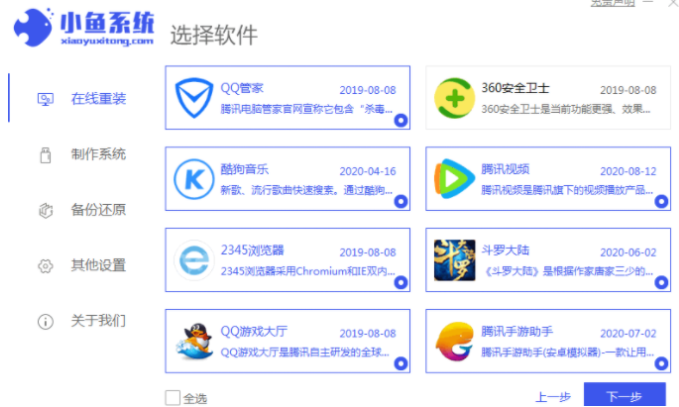Open the 在线重装 section

(97, 98)
